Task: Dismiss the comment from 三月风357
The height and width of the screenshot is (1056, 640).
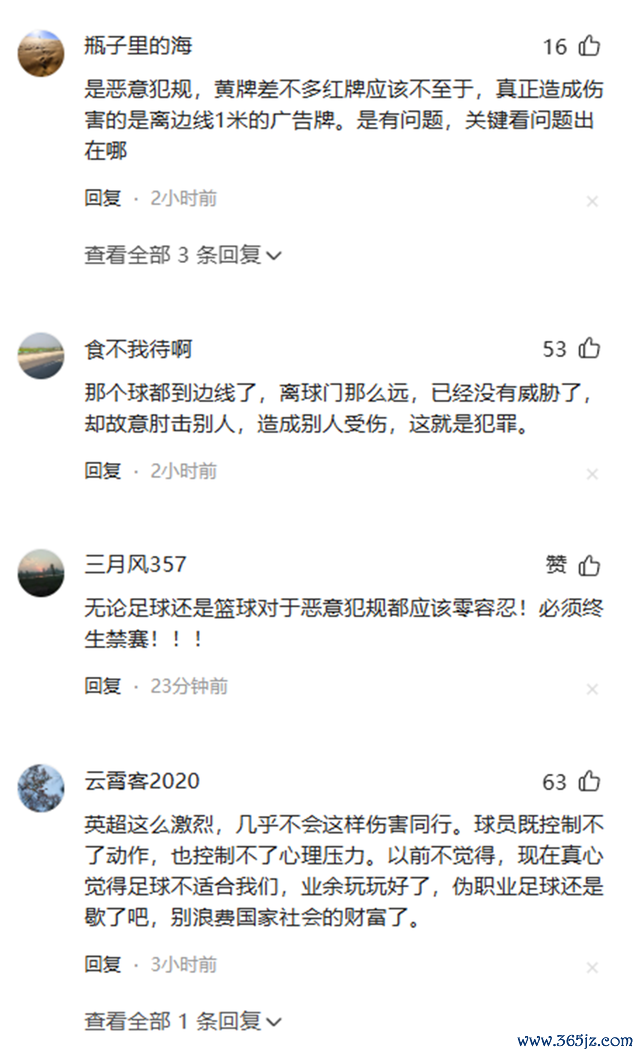Action: coord(592,689)
